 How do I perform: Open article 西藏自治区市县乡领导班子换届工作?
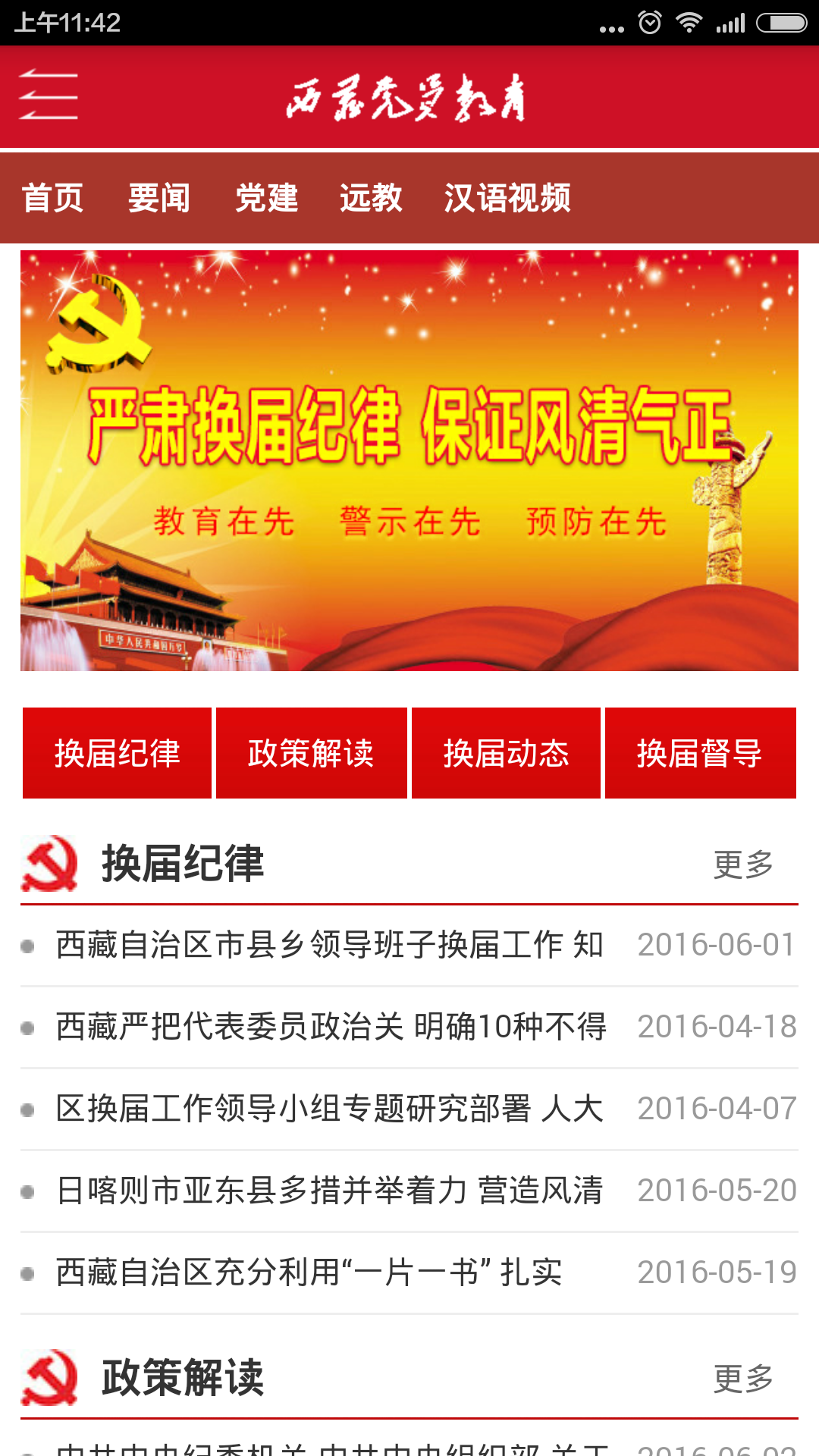409,945
